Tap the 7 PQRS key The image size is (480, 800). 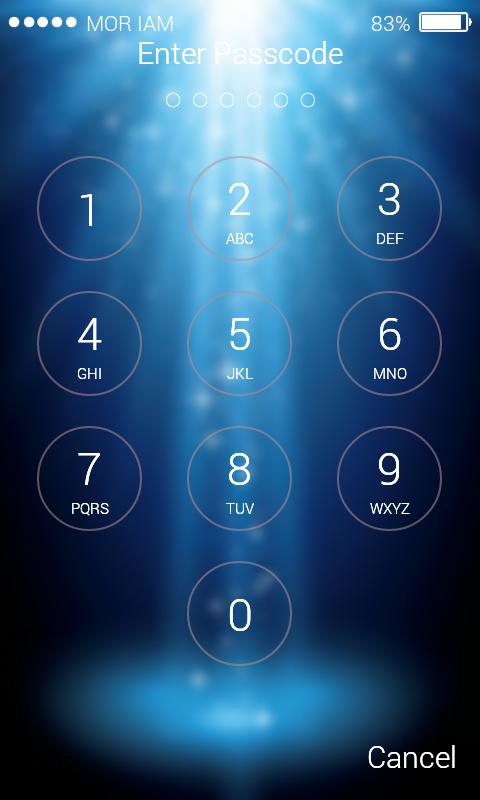tap(89, 479)
